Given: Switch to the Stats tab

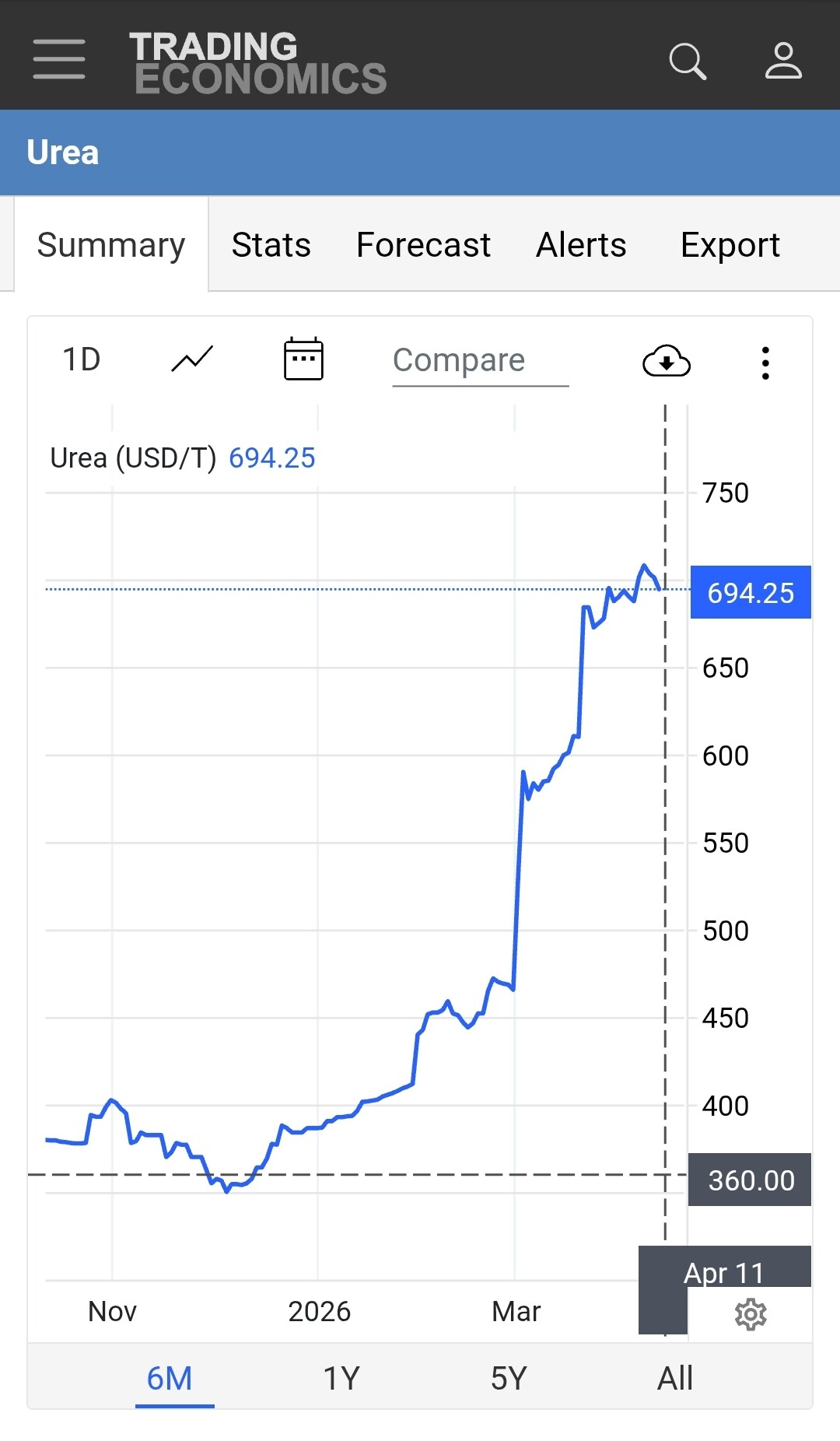Looking at the screenshot, I should pos(271,245).
